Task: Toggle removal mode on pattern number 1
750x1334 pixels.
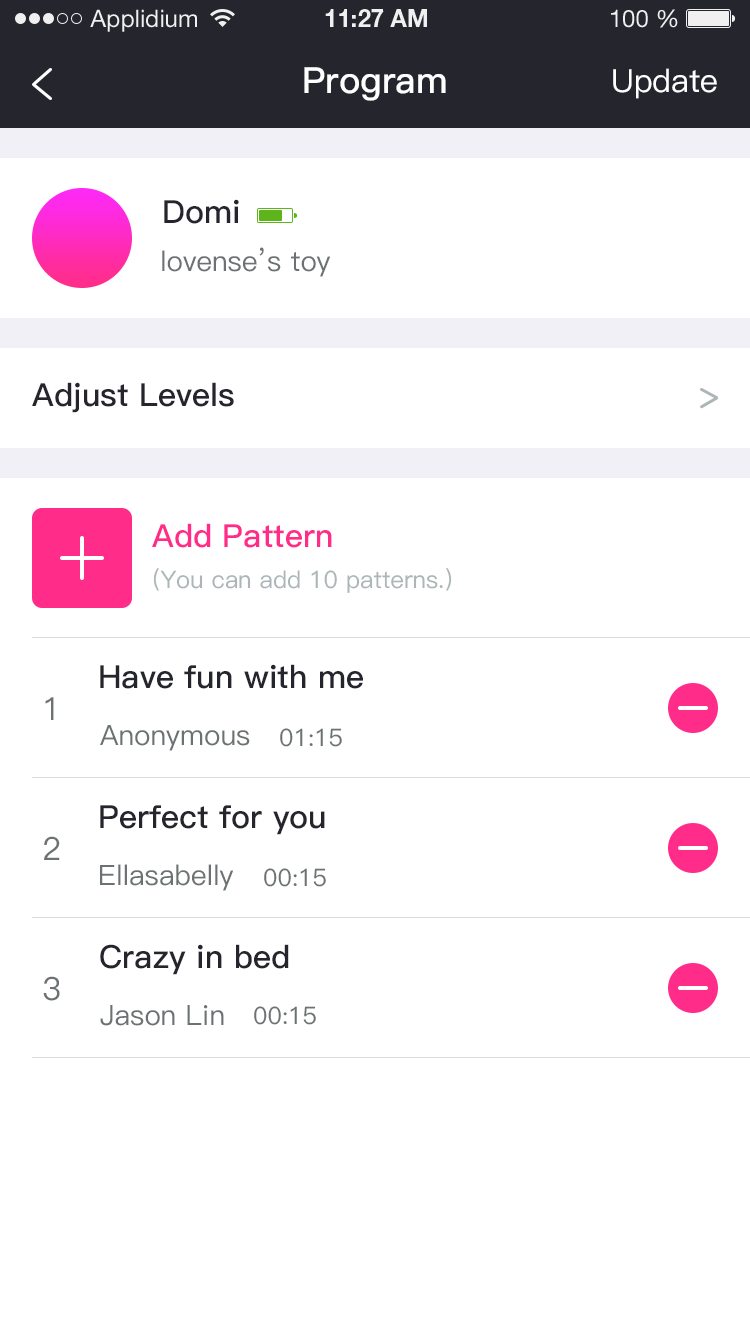Action: (x=693, y=707)
